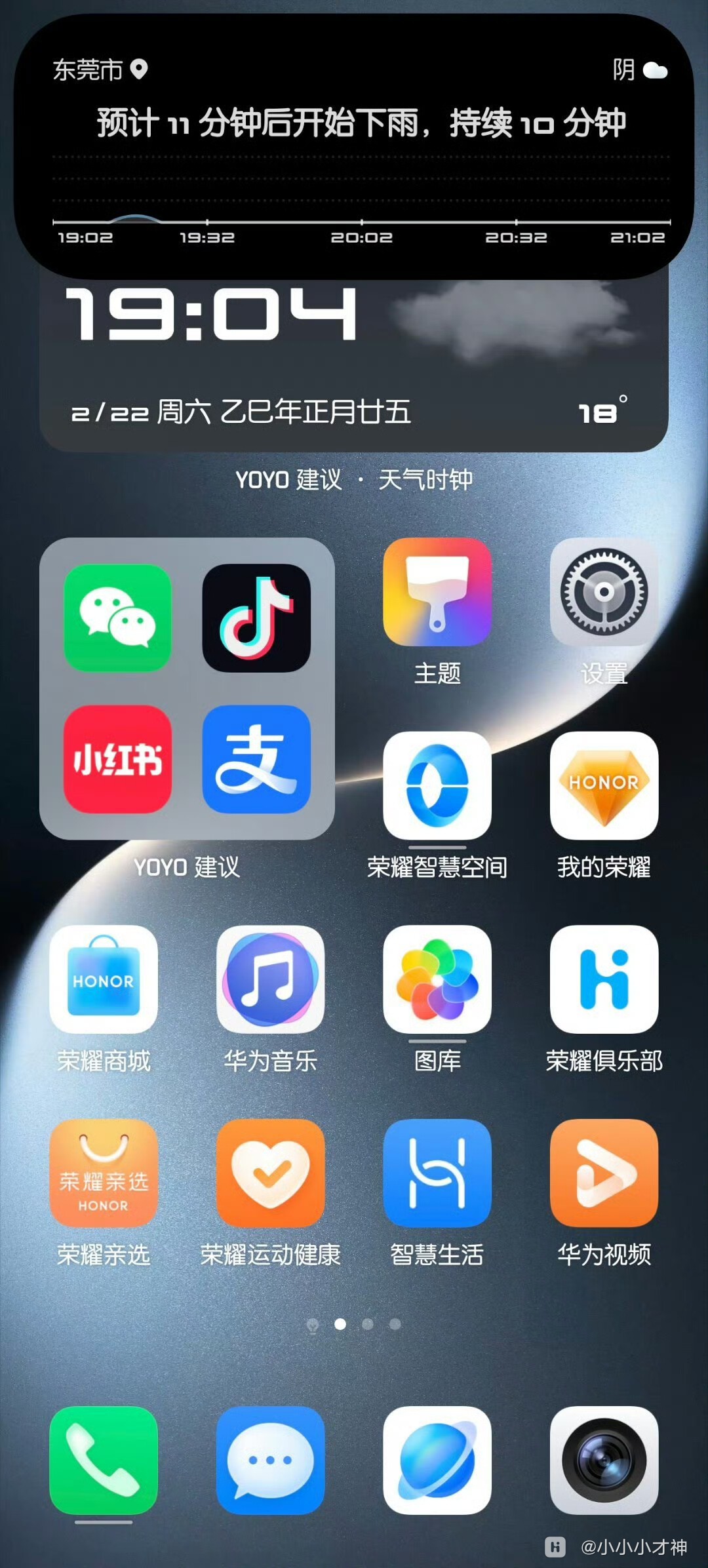Open the camera from the dock

point(604,1460)
